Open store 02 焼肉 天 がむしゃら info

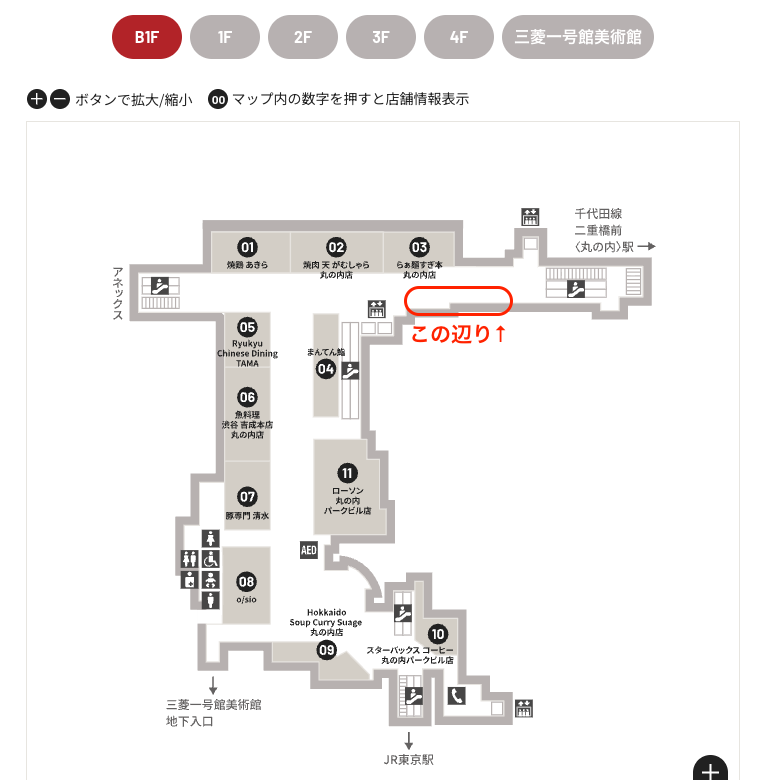coord(336,247)
